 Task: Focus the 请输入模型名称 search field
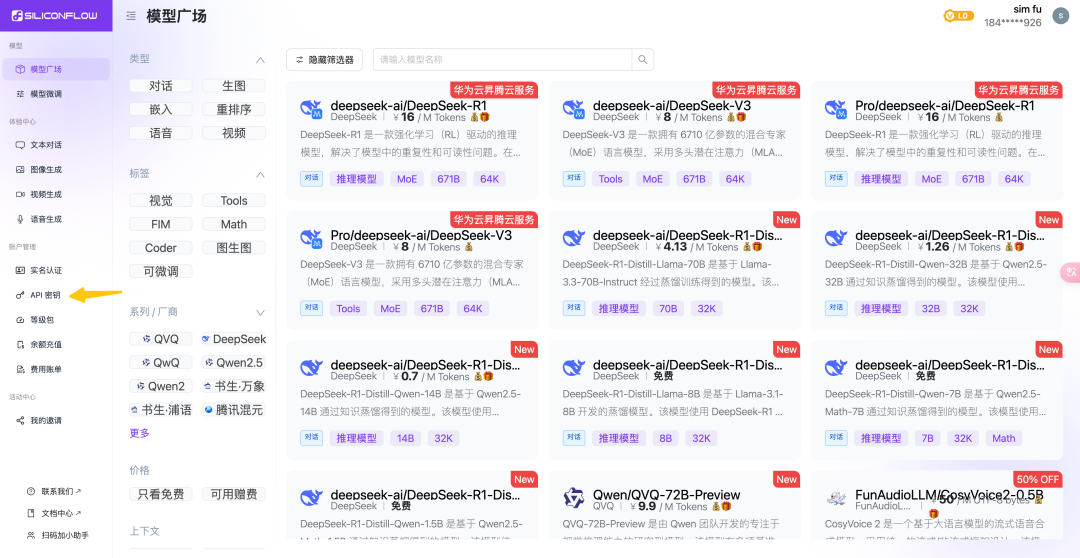[505, 60]
